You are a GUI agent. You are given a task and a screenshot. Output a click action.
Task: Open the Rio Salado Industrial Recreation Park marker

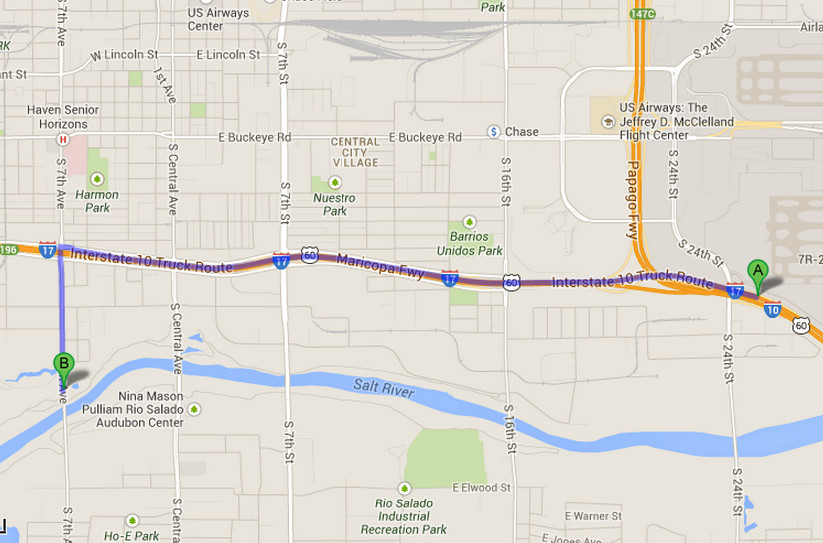(x=410, y=488)
